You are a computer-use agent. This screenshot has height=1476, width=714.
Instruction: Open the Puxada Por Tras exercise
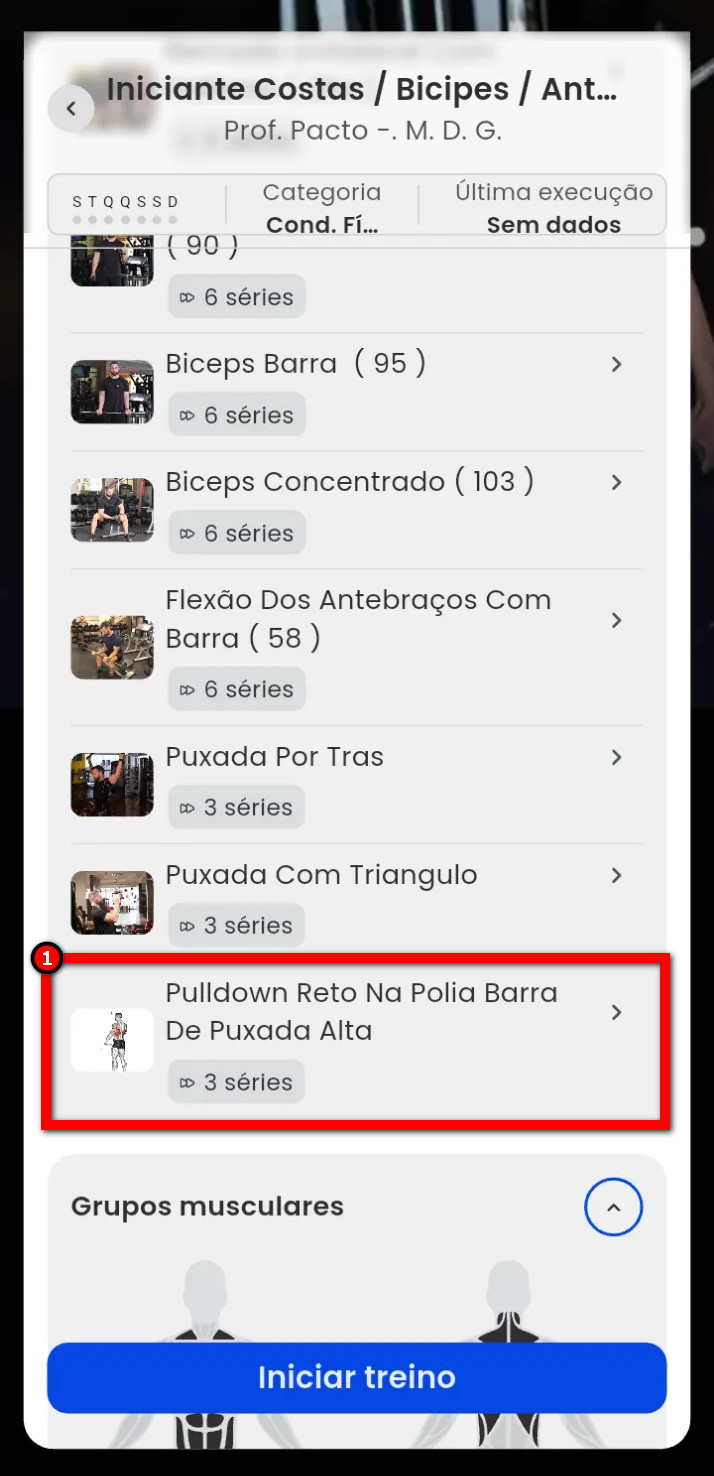pos(356,784)
